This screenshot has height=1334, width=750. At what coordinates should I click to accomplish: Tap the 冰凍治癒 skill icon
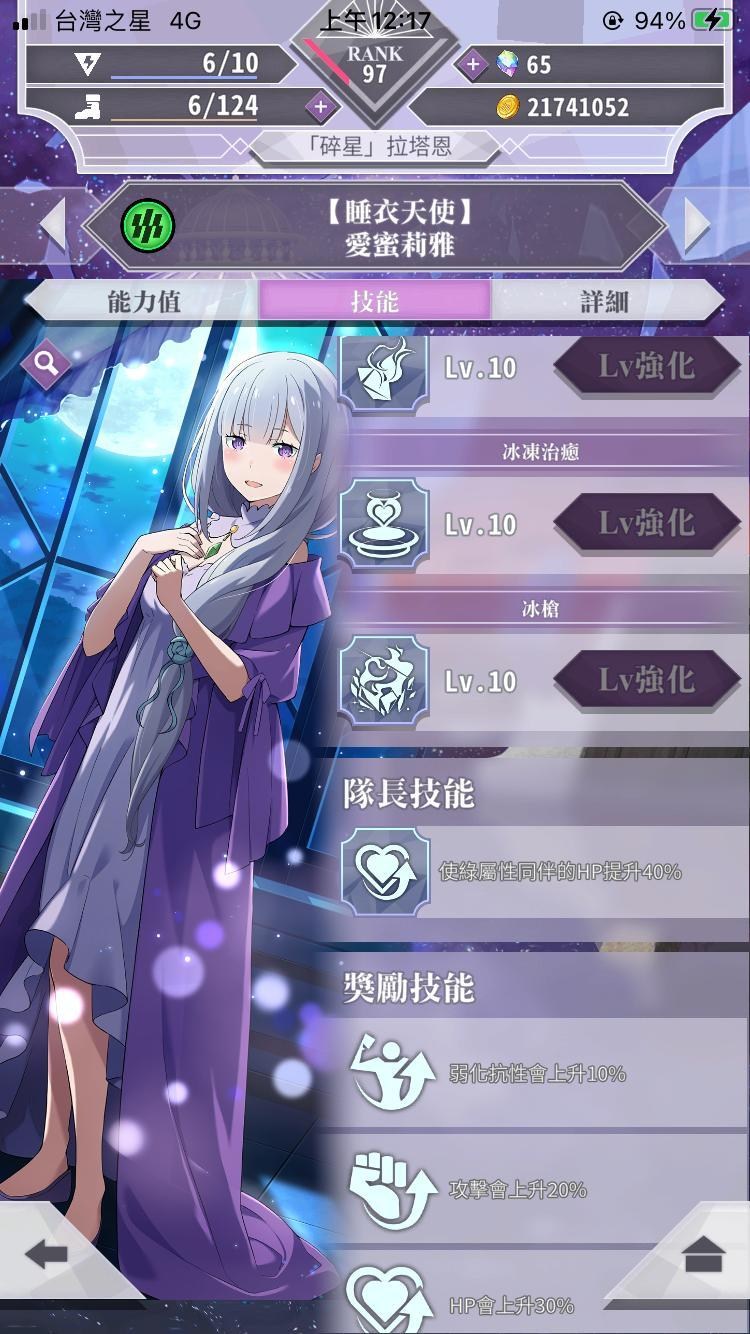click(384, 524)
